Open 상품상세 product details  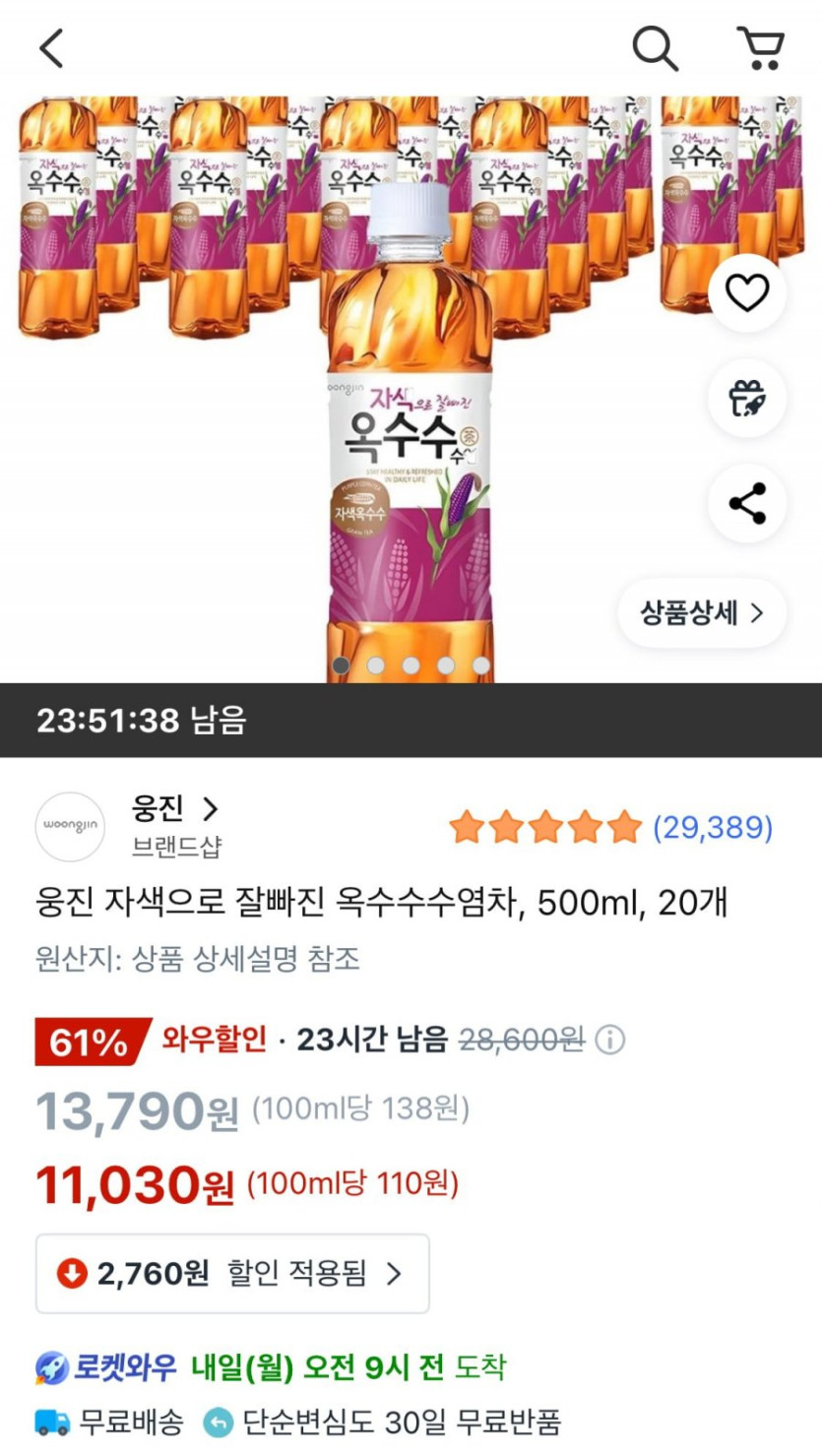(x=702, y=613)
